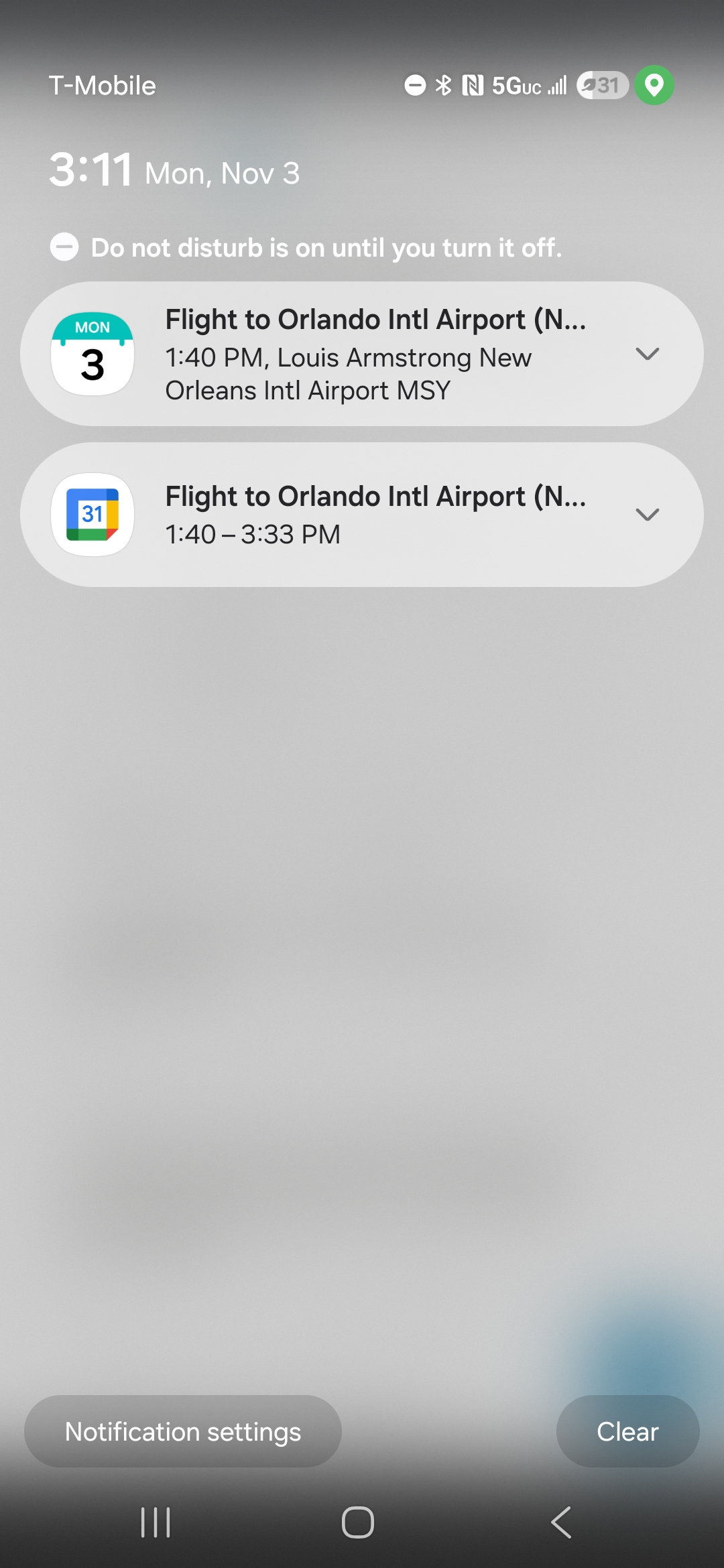This screenshot has height=1568, width=724.
Task: Open the Google Calendar notification icon
Action: coord(92,515)
